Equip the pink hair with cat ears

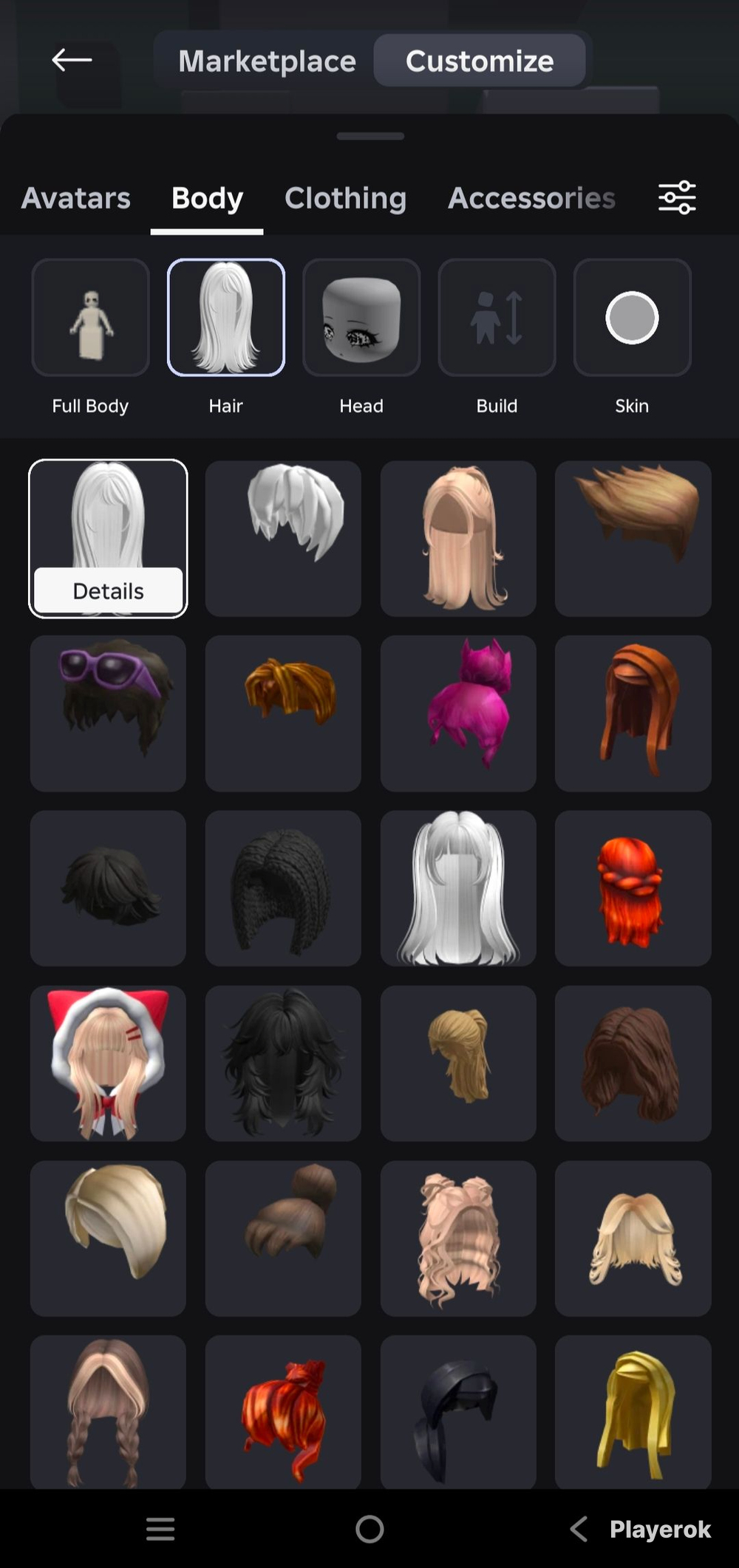[458, 713]
